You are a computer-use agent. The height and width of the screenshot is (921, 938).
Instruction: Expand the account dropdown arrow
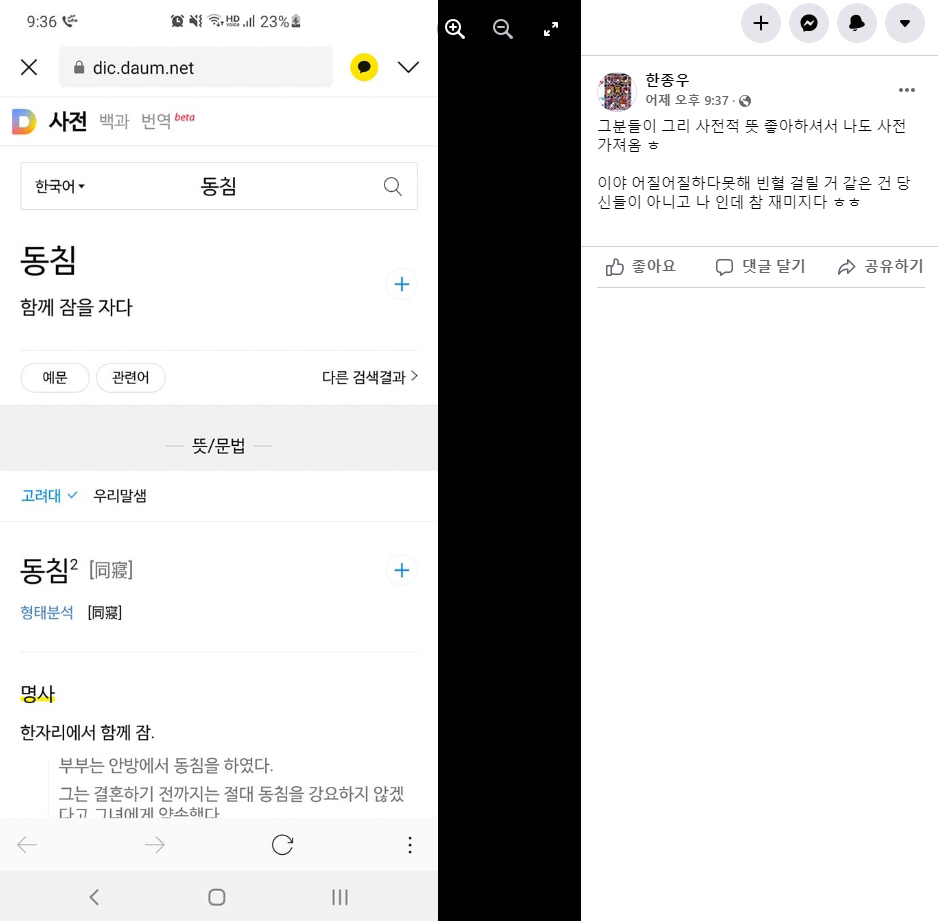(904, 23)
